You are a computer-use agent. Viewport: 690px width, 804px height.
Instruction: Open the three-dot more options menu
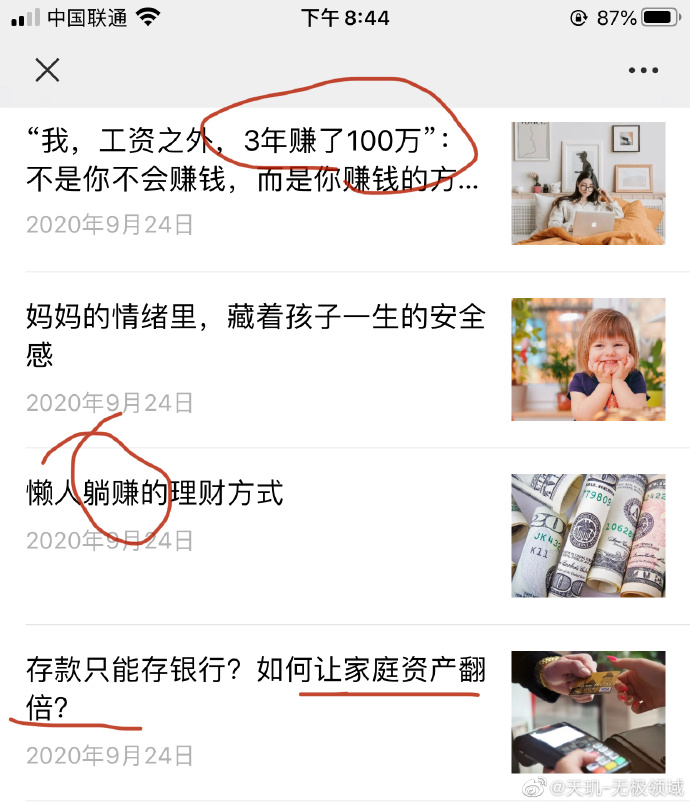point(643,71)
